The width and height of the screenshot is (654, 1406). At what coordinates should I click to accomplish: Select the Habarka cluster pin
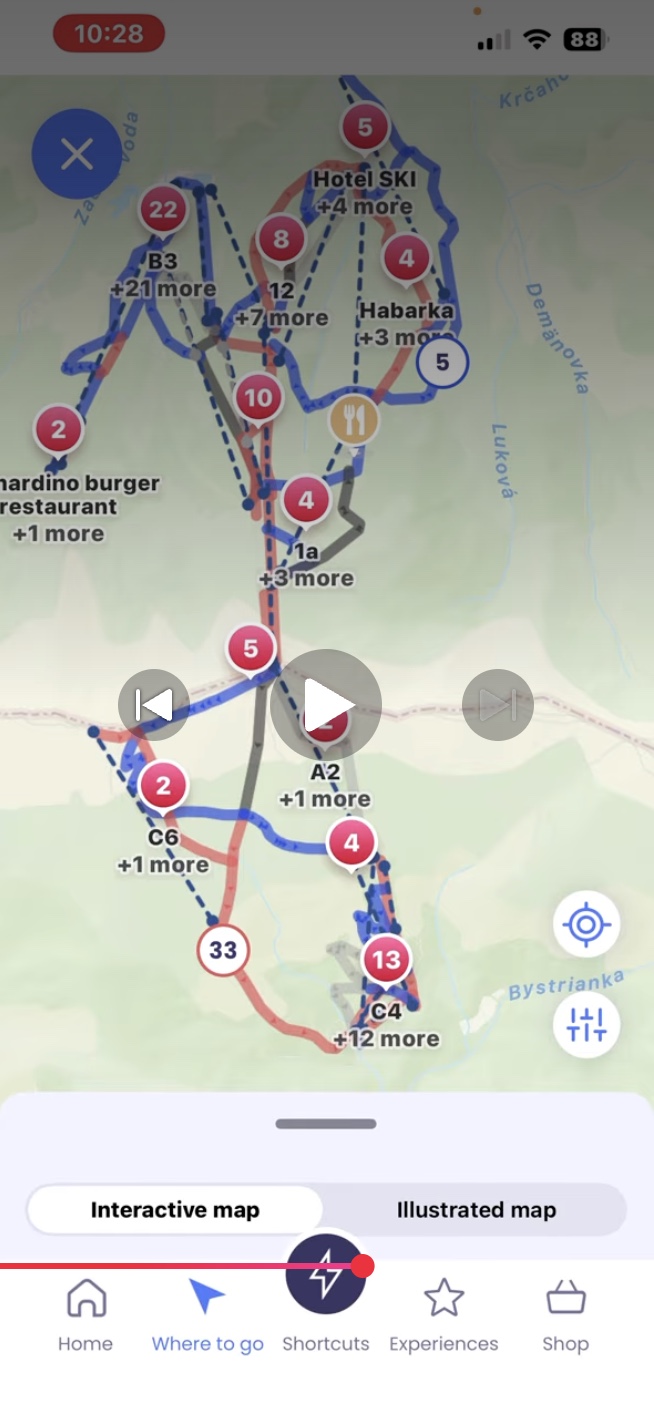(x=406, y=258)
